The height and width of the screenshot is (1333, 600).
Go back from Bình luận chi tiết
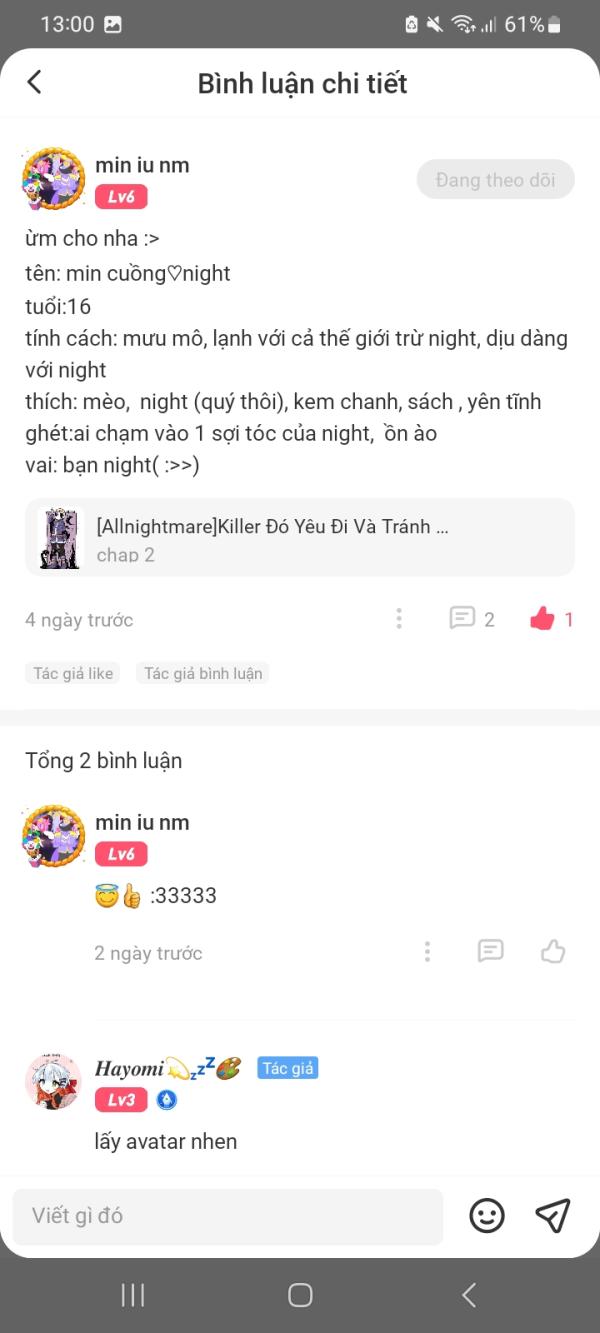pyautogui.click(x=35, y=82)
